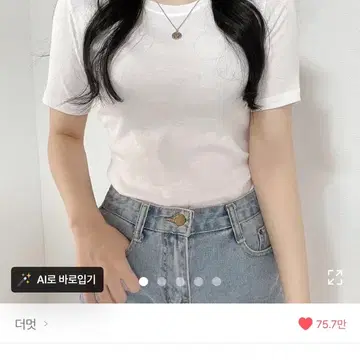Like this product with the heart icon
The width and height of the screenshot is (360, 360).
point(305,324)
